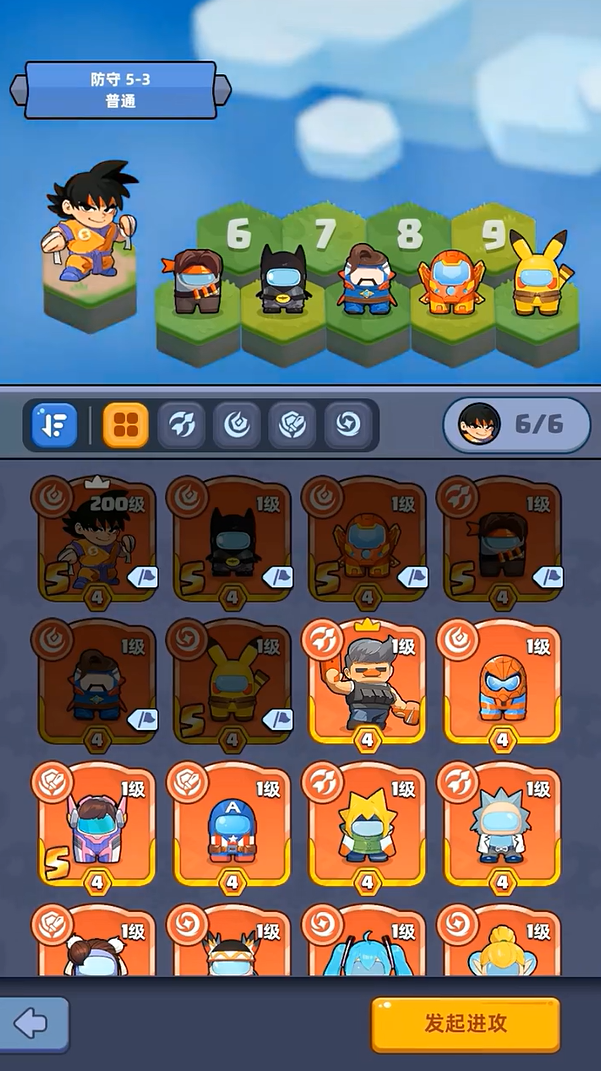Tap the deployed Batman hero card
The height and width of the screenshot is (1071, 601).
click(x=232, y=540)
